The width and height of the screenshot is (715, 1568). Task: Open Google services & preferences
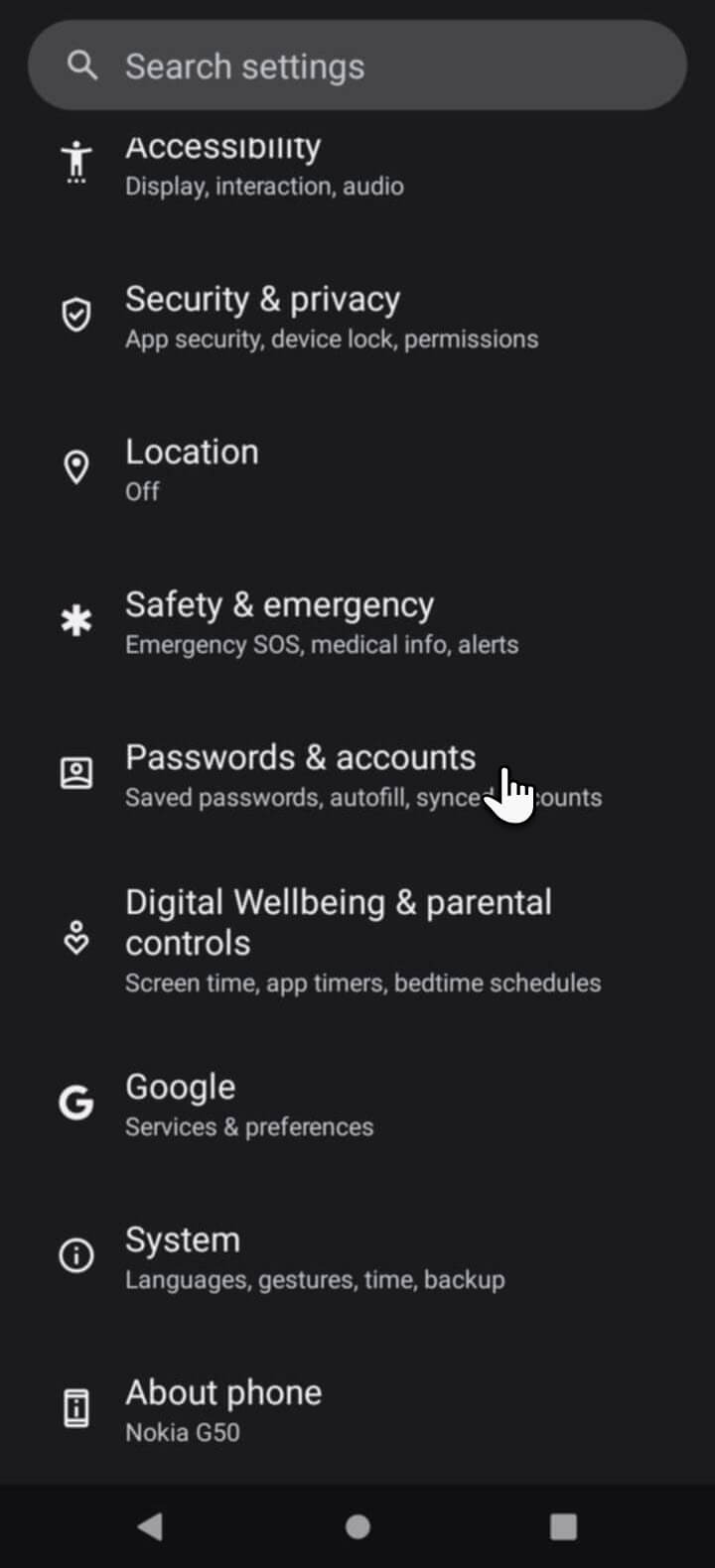[x=248, y=1105]
